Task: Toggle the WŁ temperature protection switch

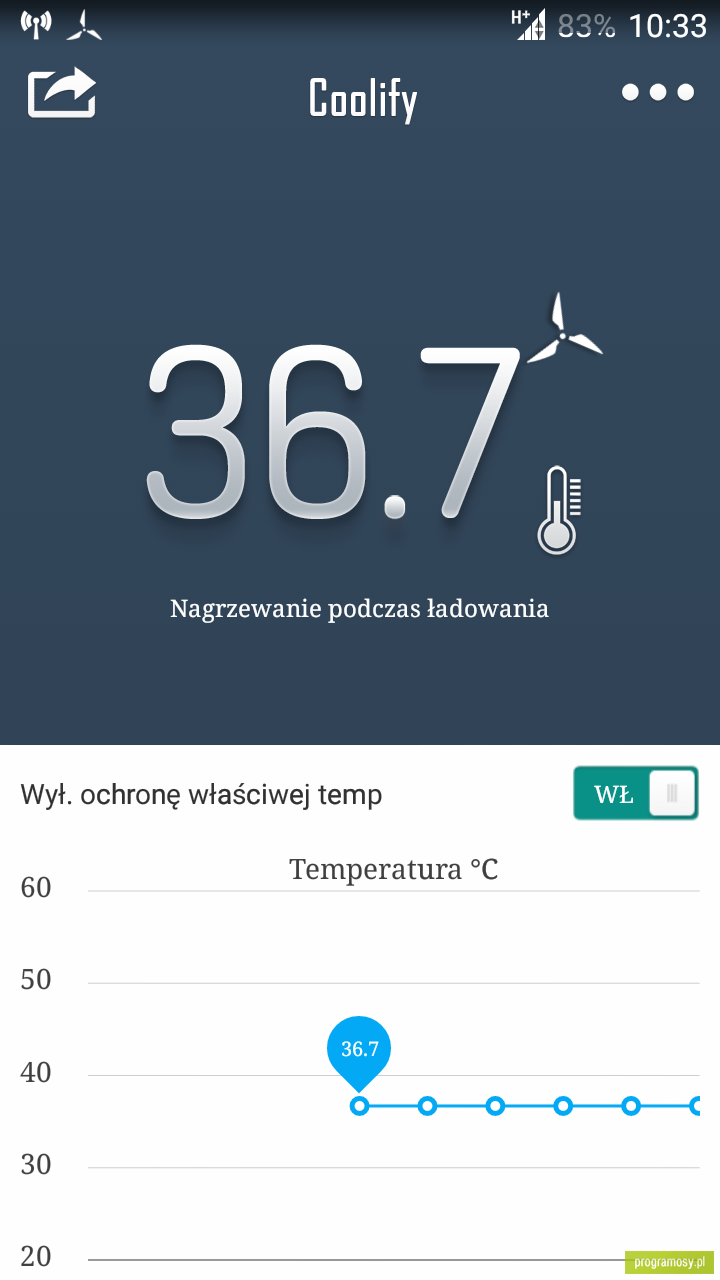Action: pos(636,794)
